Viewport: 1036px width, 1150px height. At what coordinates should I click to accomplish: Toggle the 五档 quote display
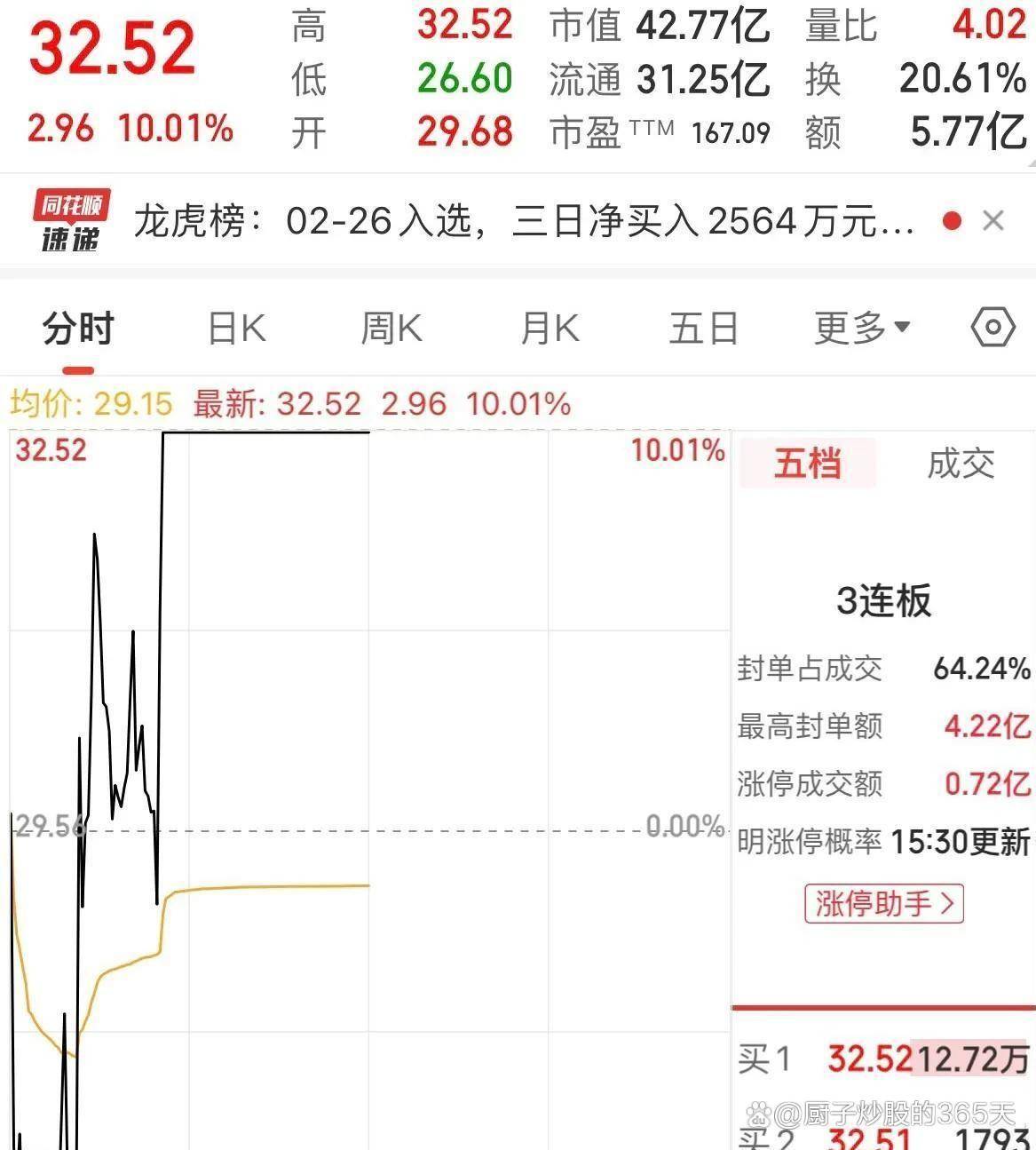click(x=807, y=464)
